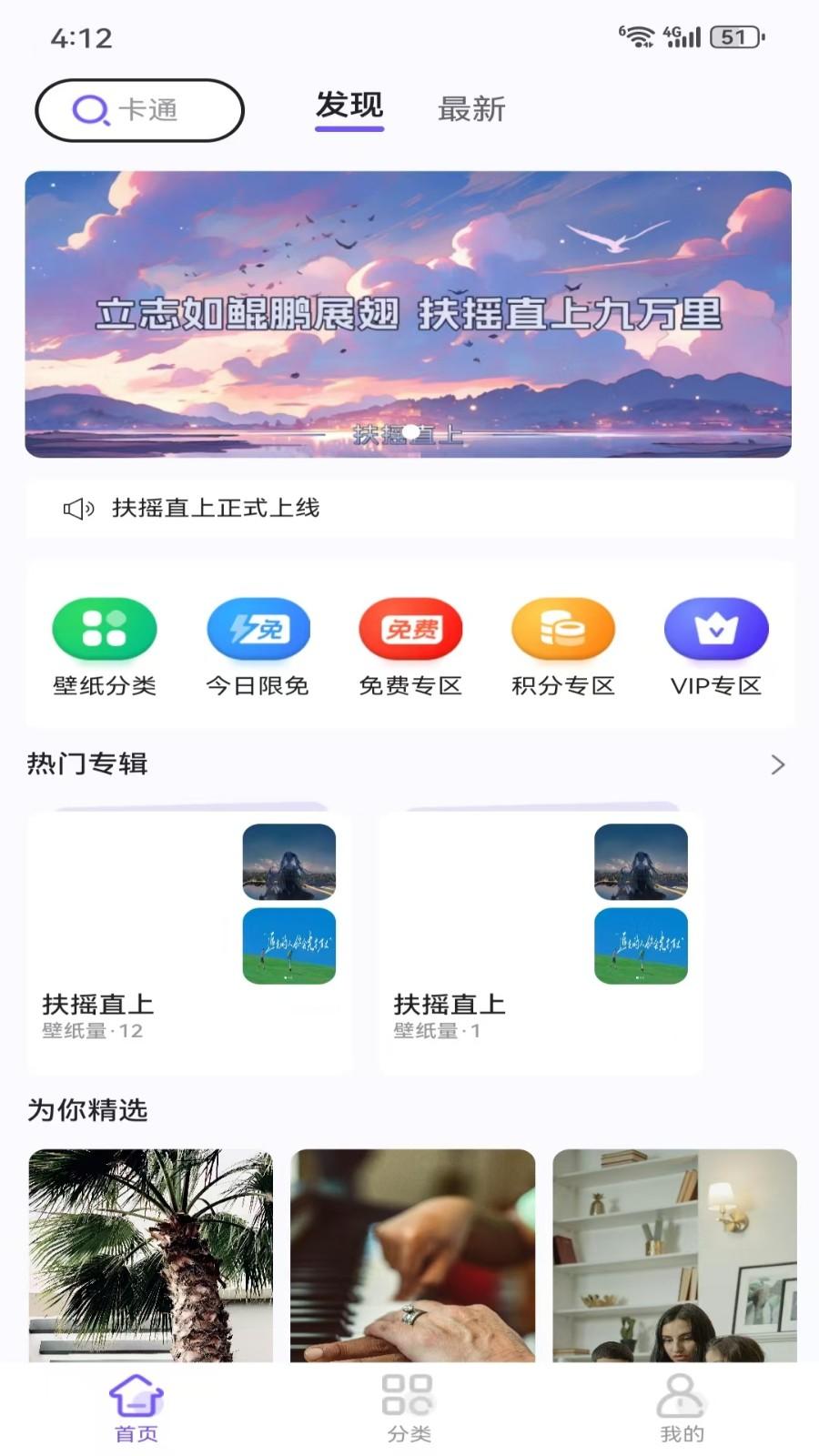View the bookshelf room wallpaper
The image size is (819, 1456).
(x=674, y=1256)
